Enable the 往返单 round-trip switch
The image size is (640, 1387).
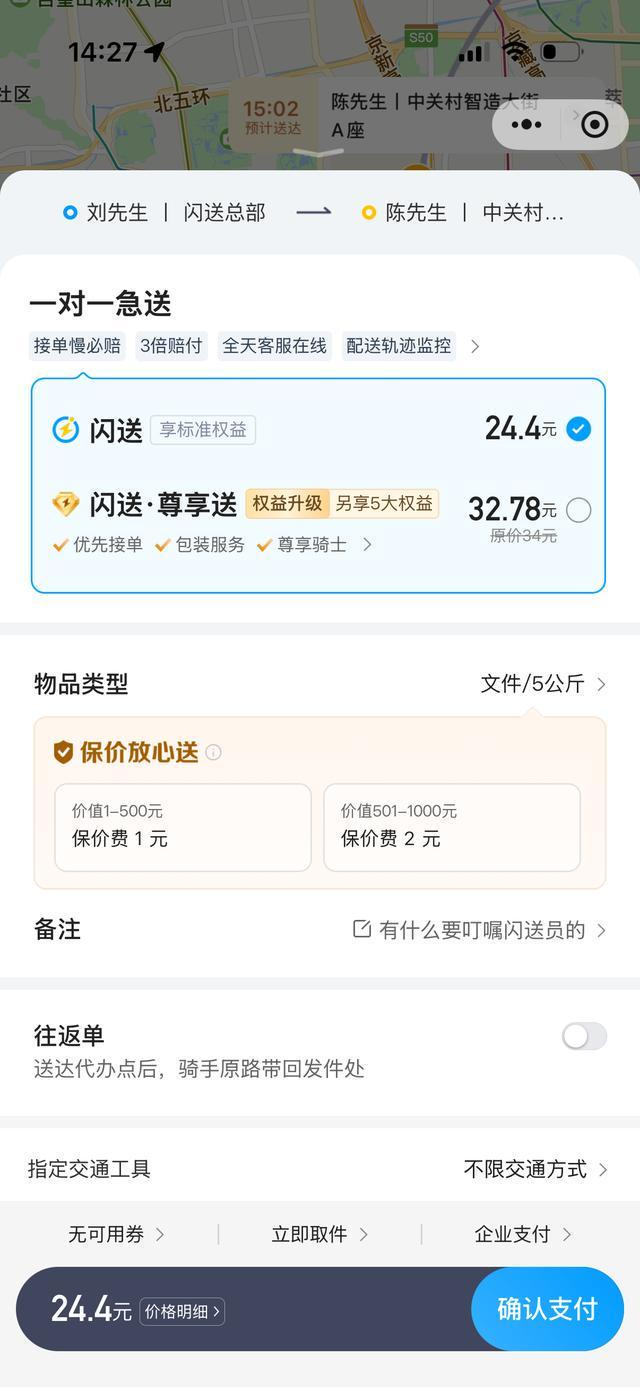(584, 1036)
